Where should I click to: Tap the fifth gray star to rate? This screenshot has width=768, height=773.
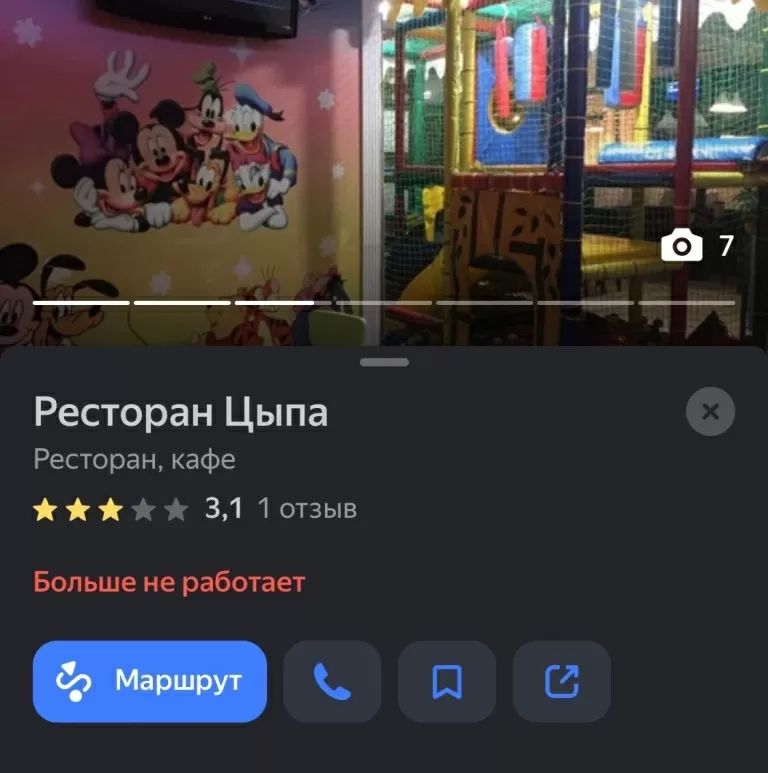coord(178,508)
